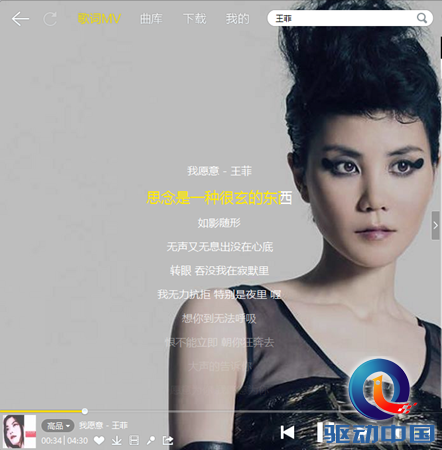The width and height of the screenshot is (442, 450).
Task: Tap the magnifier search icon
Action: pyautogui.click(x=422, y=18)
